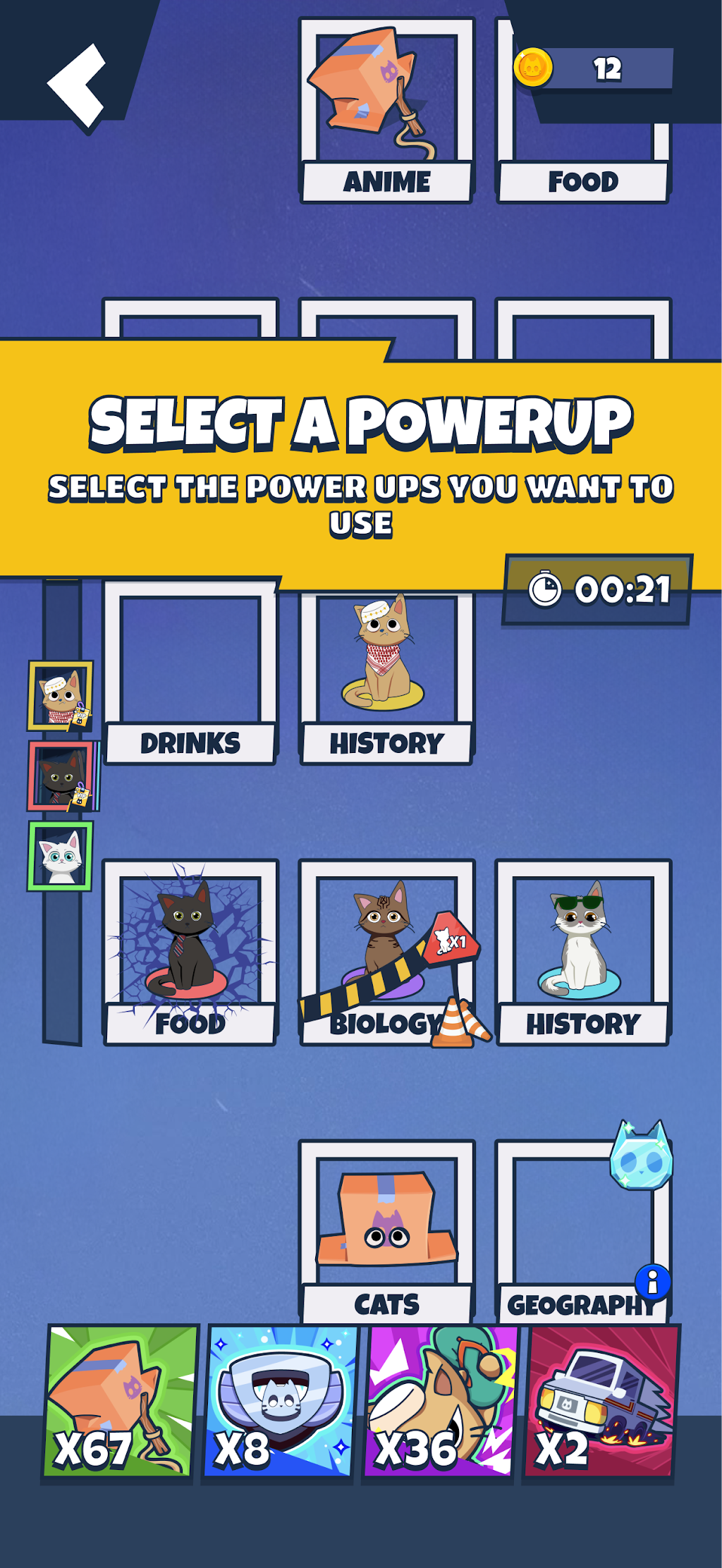Pick the X2 truck powerup
This screenshot has width=722, height=1568.
tap(601, 1402)
